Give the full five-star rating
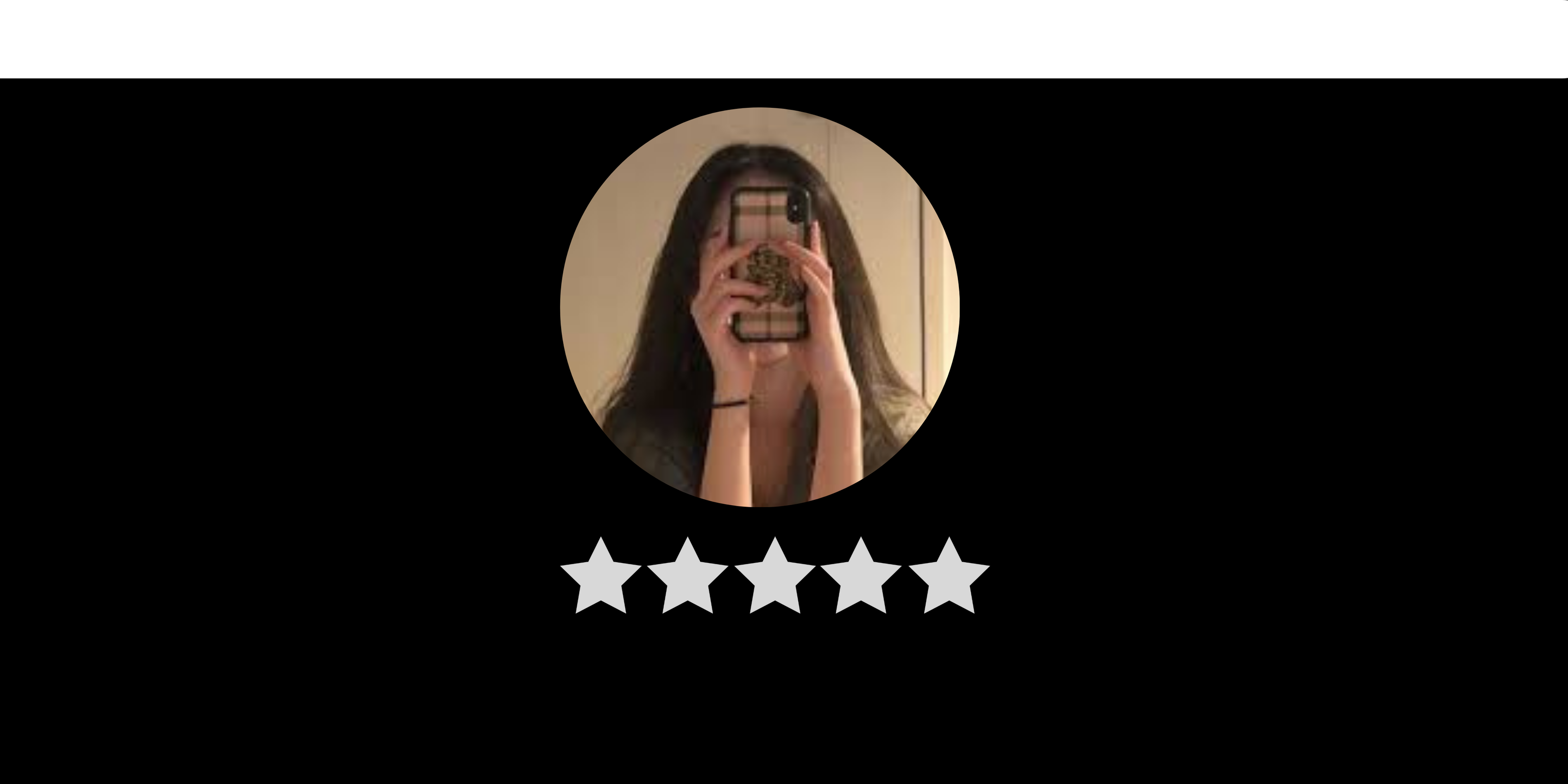 [948, 578]
